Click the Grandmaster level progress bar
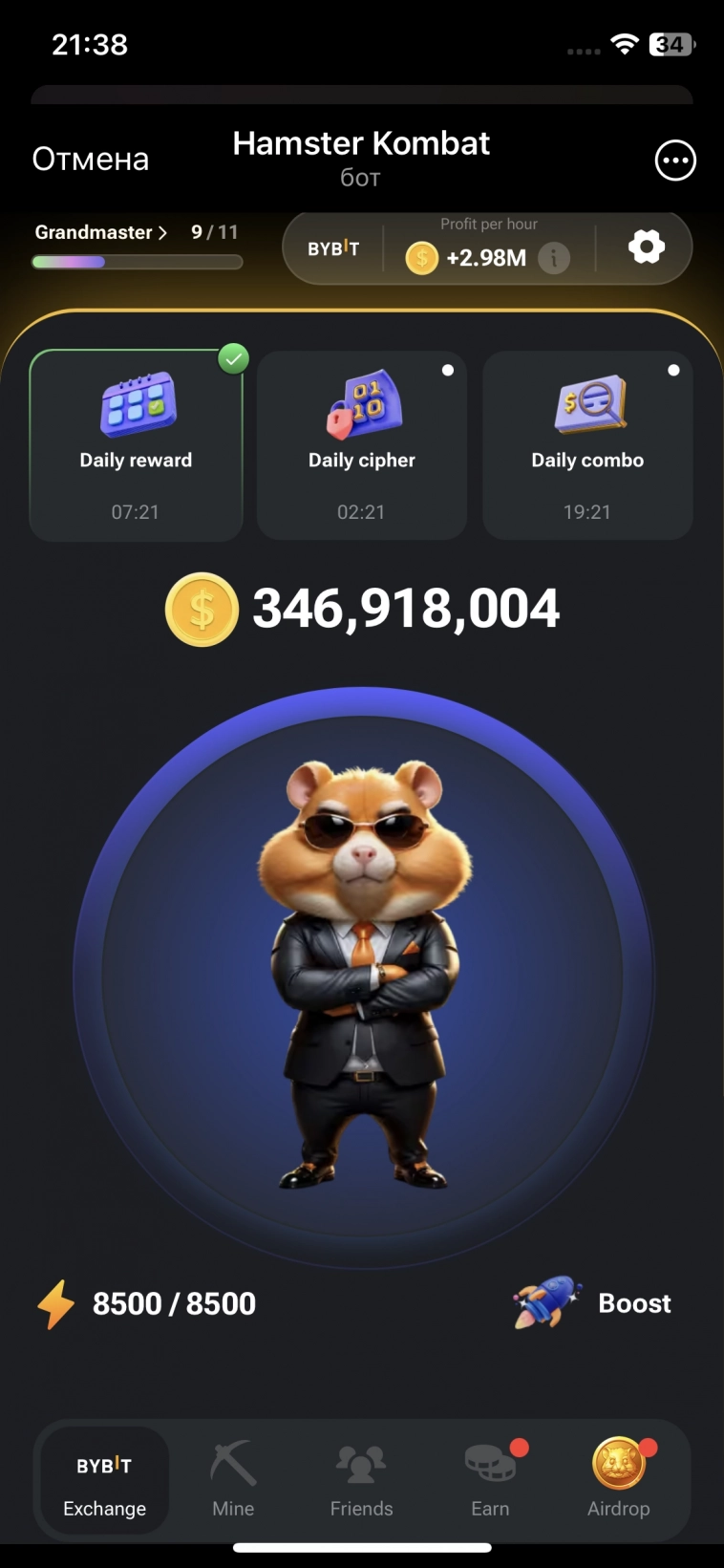724x1568 pixels. [x=138, y=261]
